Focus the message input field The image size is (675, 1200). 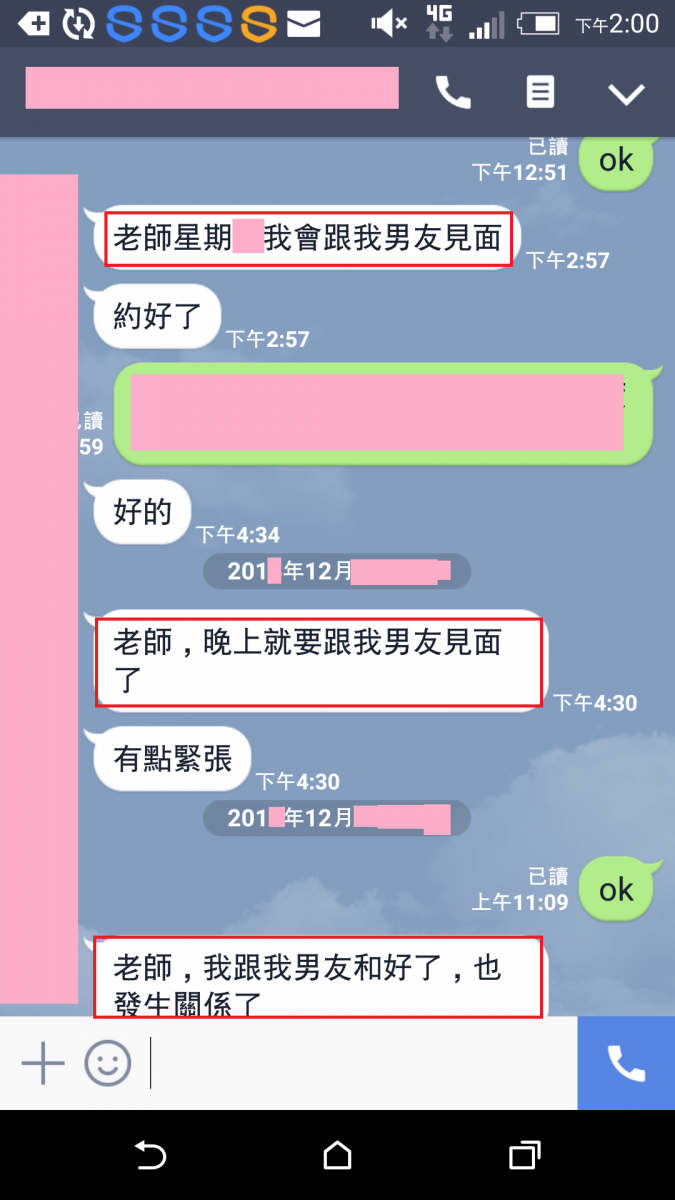[360, 1062]
